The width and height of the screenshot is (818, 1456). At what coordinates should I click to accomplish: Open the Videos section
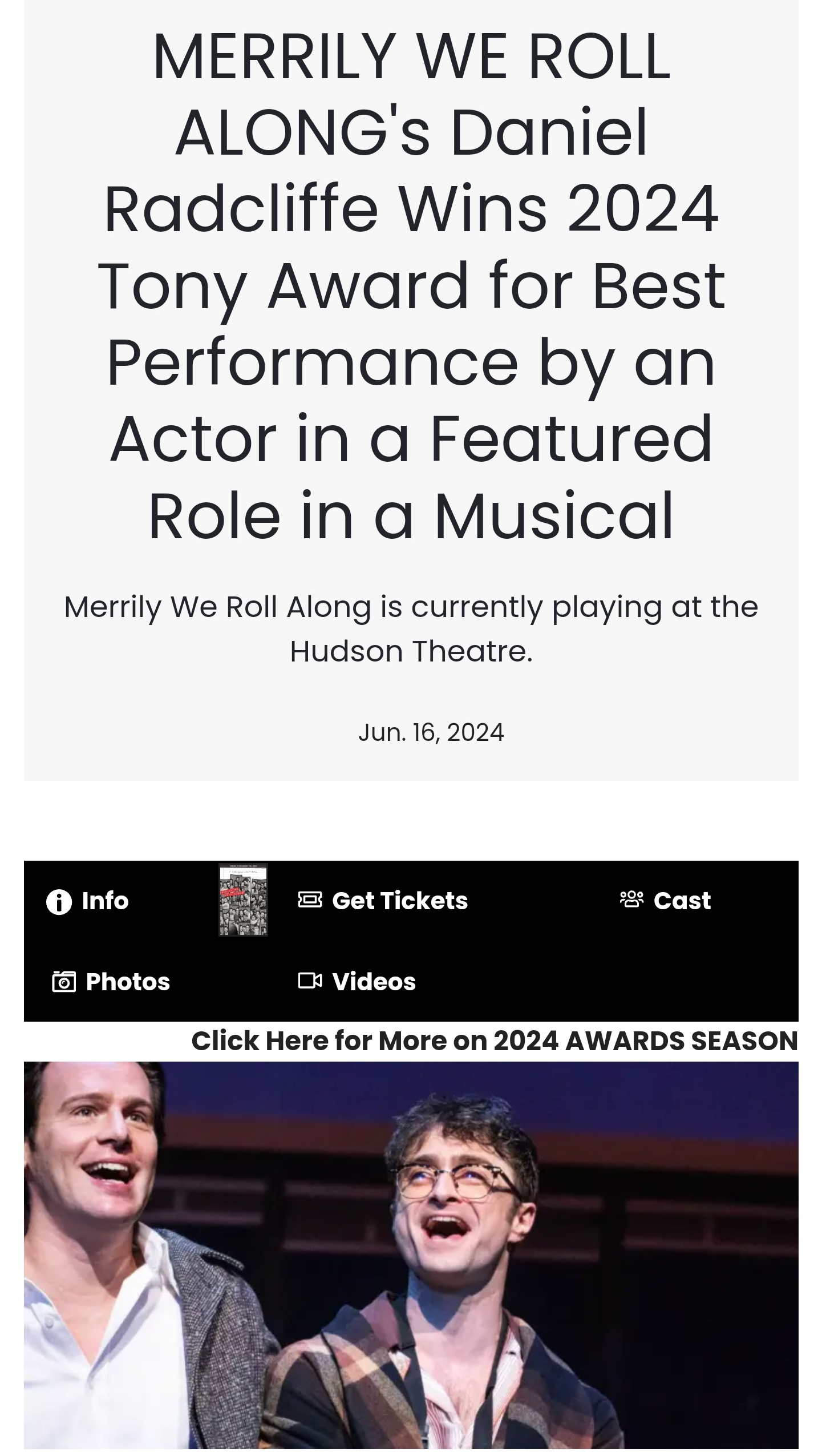click(357, 981)
